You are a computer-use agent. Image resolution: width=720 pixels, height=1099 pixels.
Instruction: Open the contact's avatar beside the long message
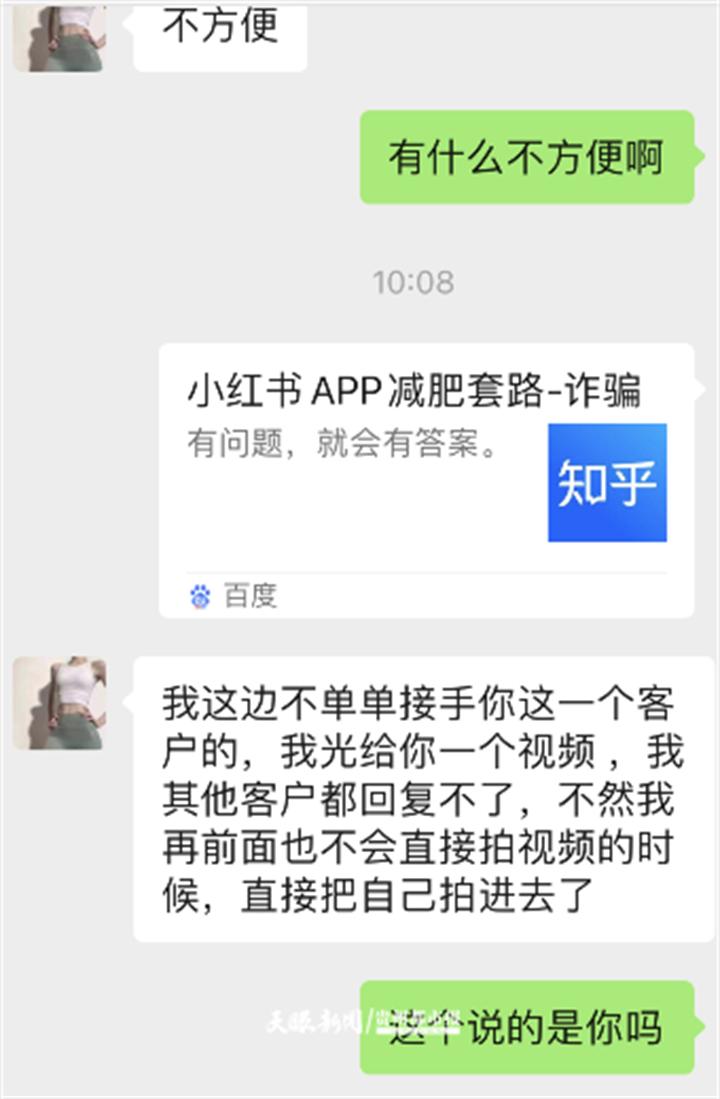coord(59,703)
